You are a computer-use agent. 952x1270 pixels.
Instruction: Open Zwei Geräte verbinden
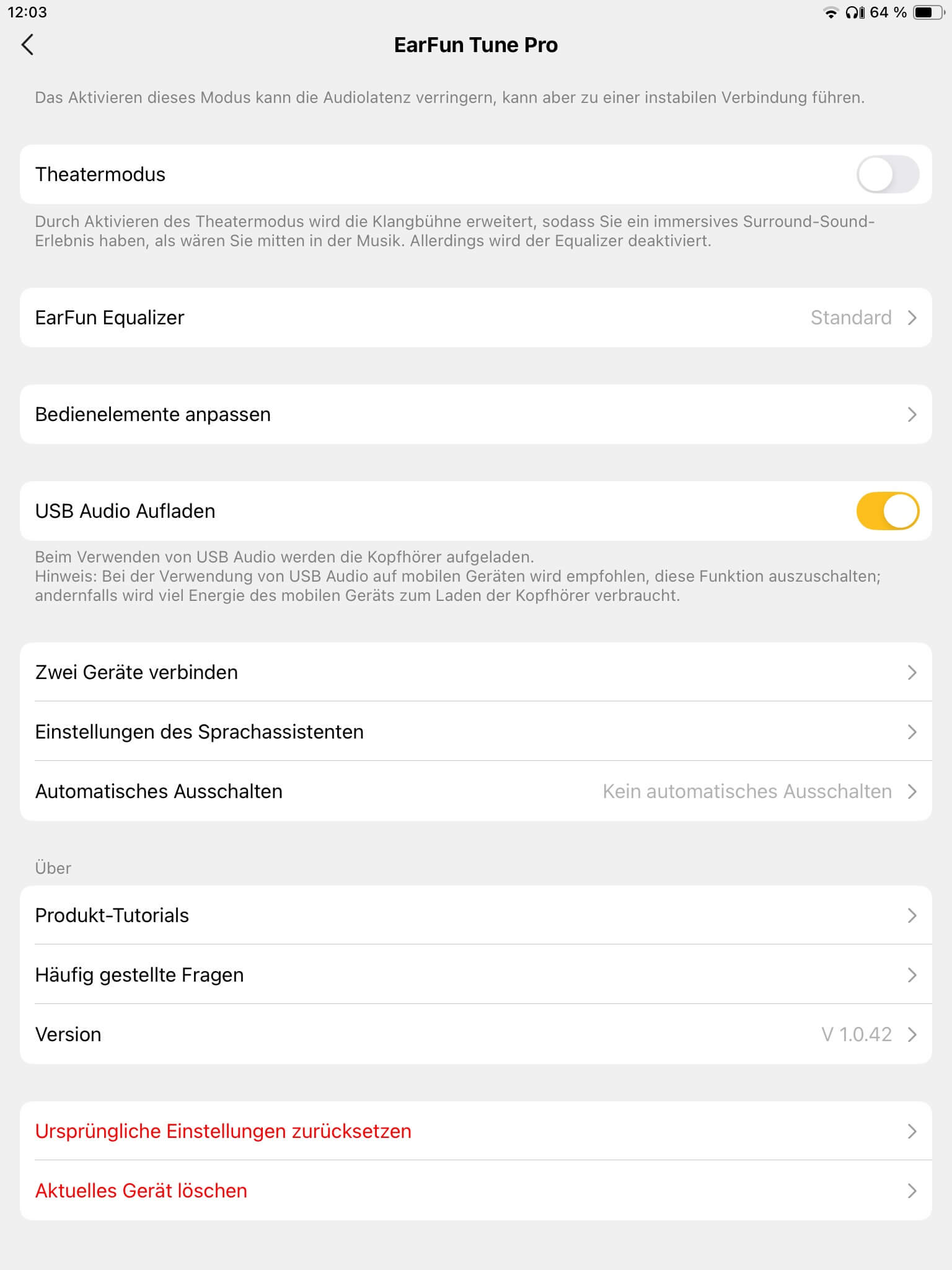(475, 672)
